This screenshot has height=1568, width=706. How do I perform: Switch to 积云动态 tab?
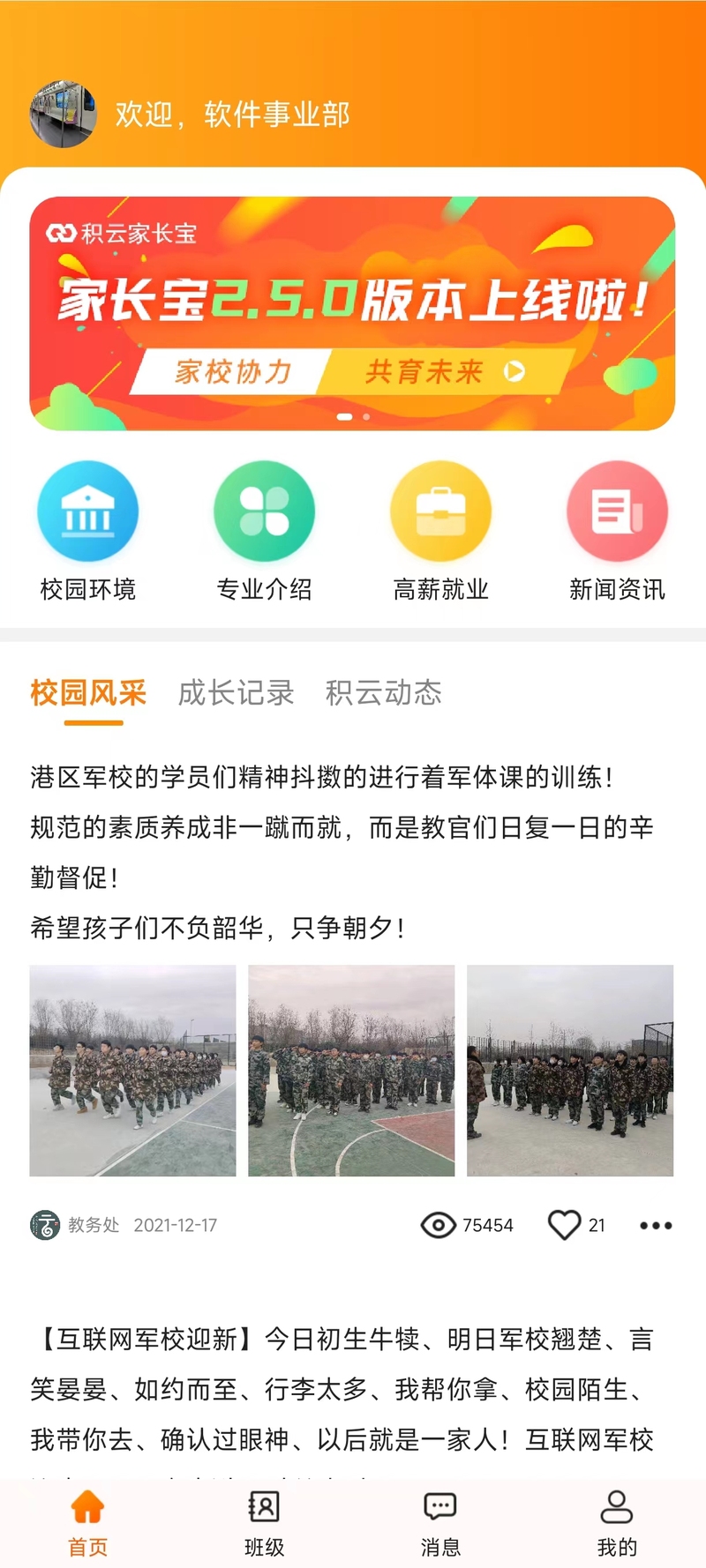tap(383, 693)
